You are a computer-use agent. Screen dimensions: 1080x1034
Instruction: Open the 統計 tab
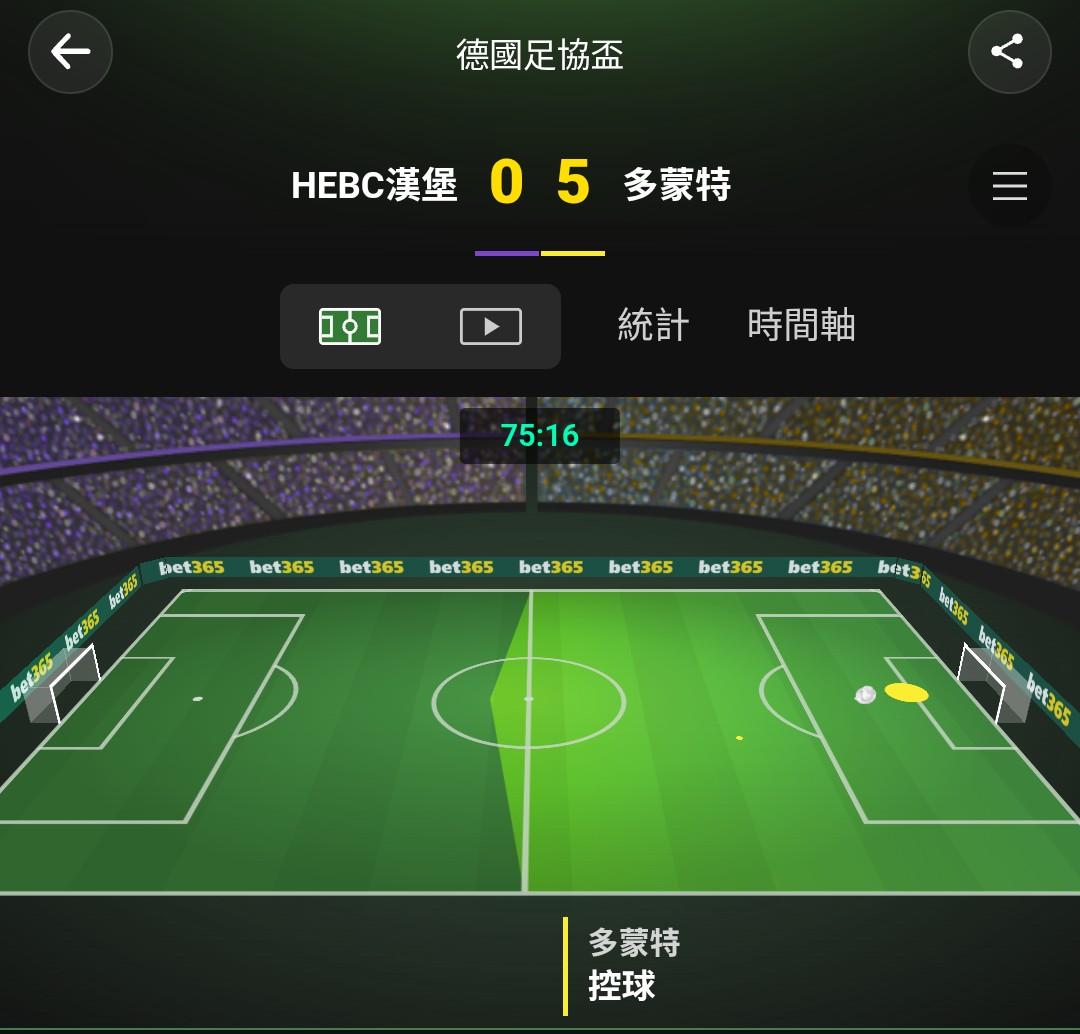[x=653, y=325]
